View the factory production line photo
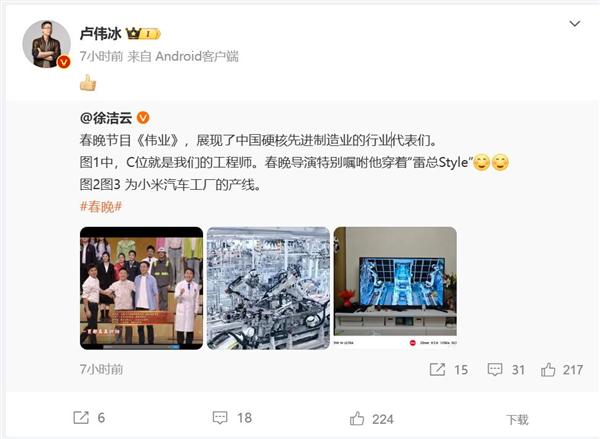Image resolution: width=600 pixels, height=439 pixels. point(268,287)
